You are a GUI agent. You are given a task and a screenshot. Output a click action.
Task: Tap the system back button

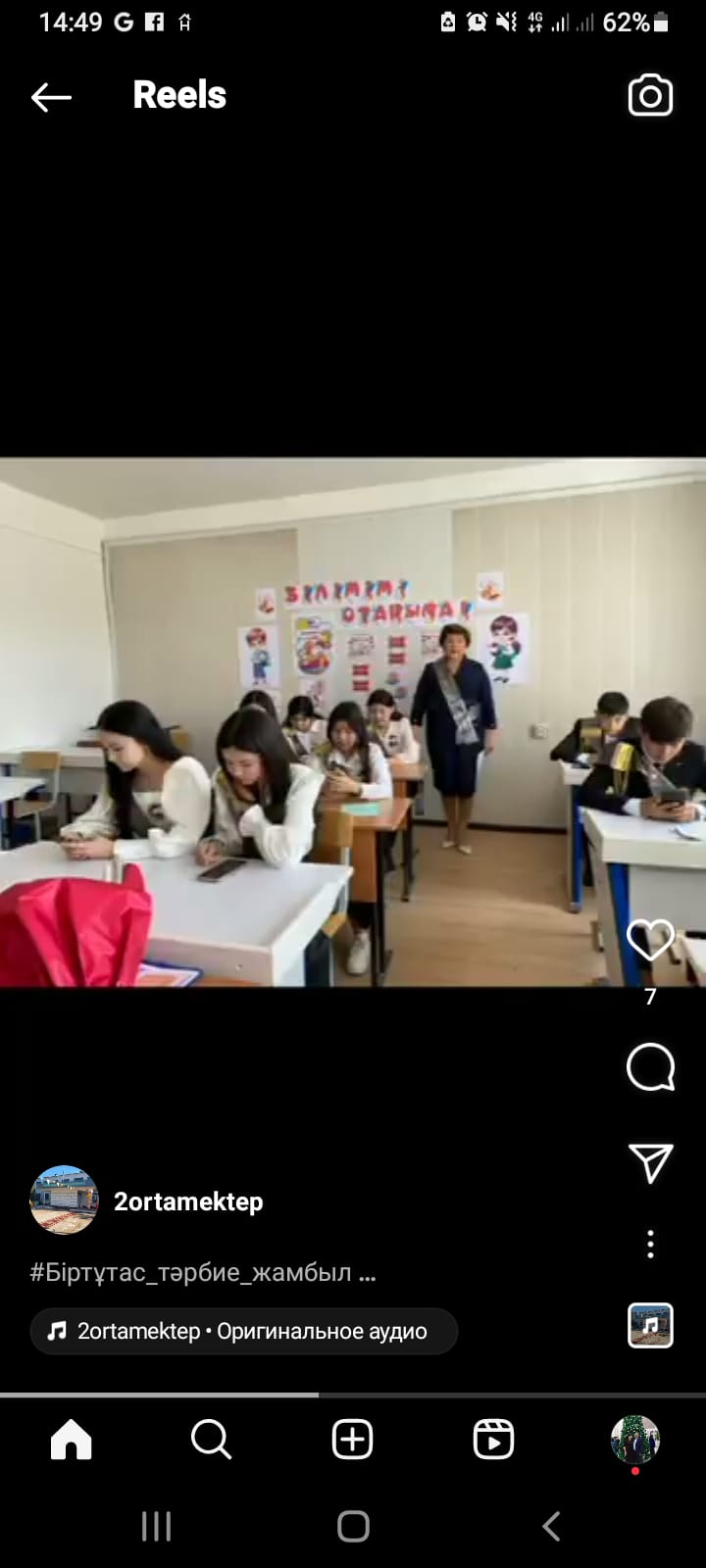551,1526
